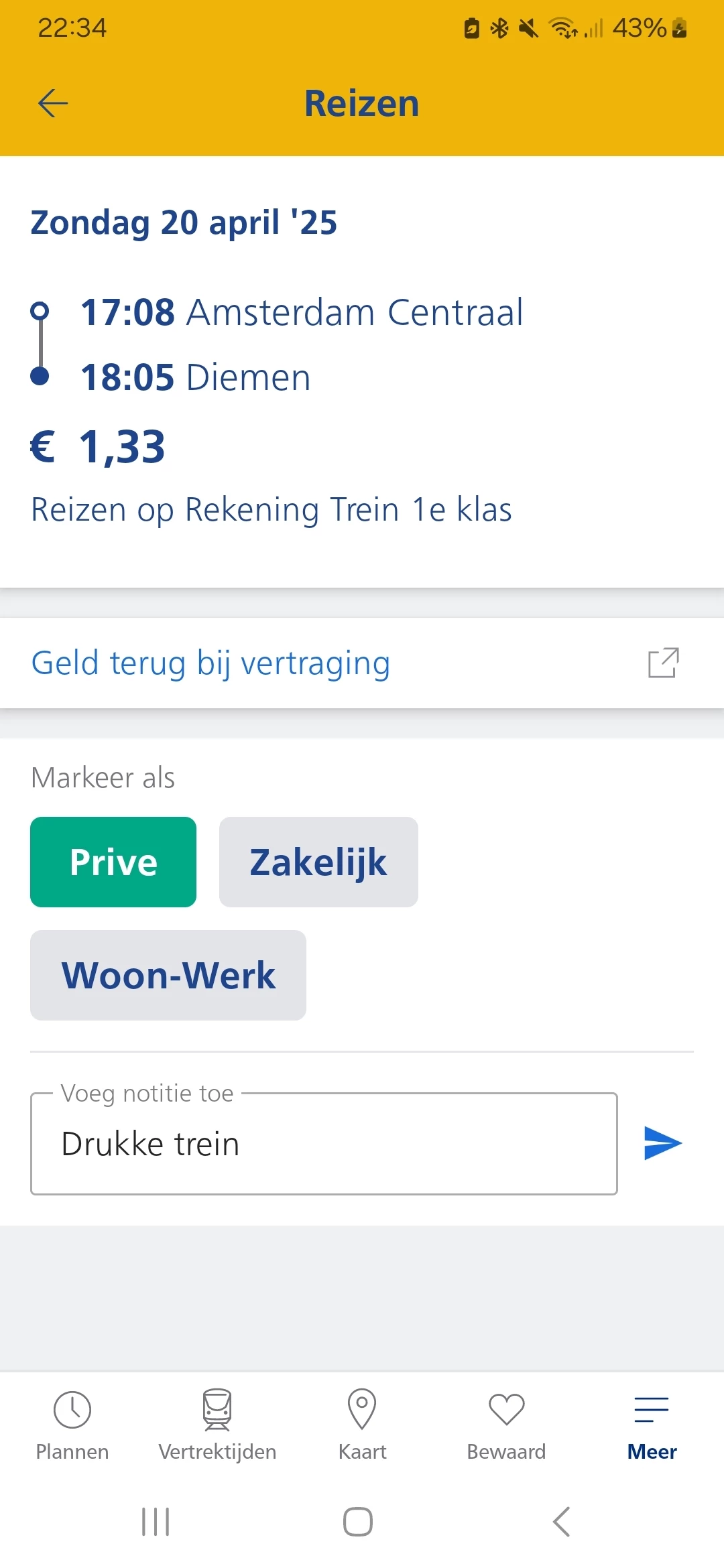
Task: Go to the Bewaard tab
Action: coord(507,1425)
